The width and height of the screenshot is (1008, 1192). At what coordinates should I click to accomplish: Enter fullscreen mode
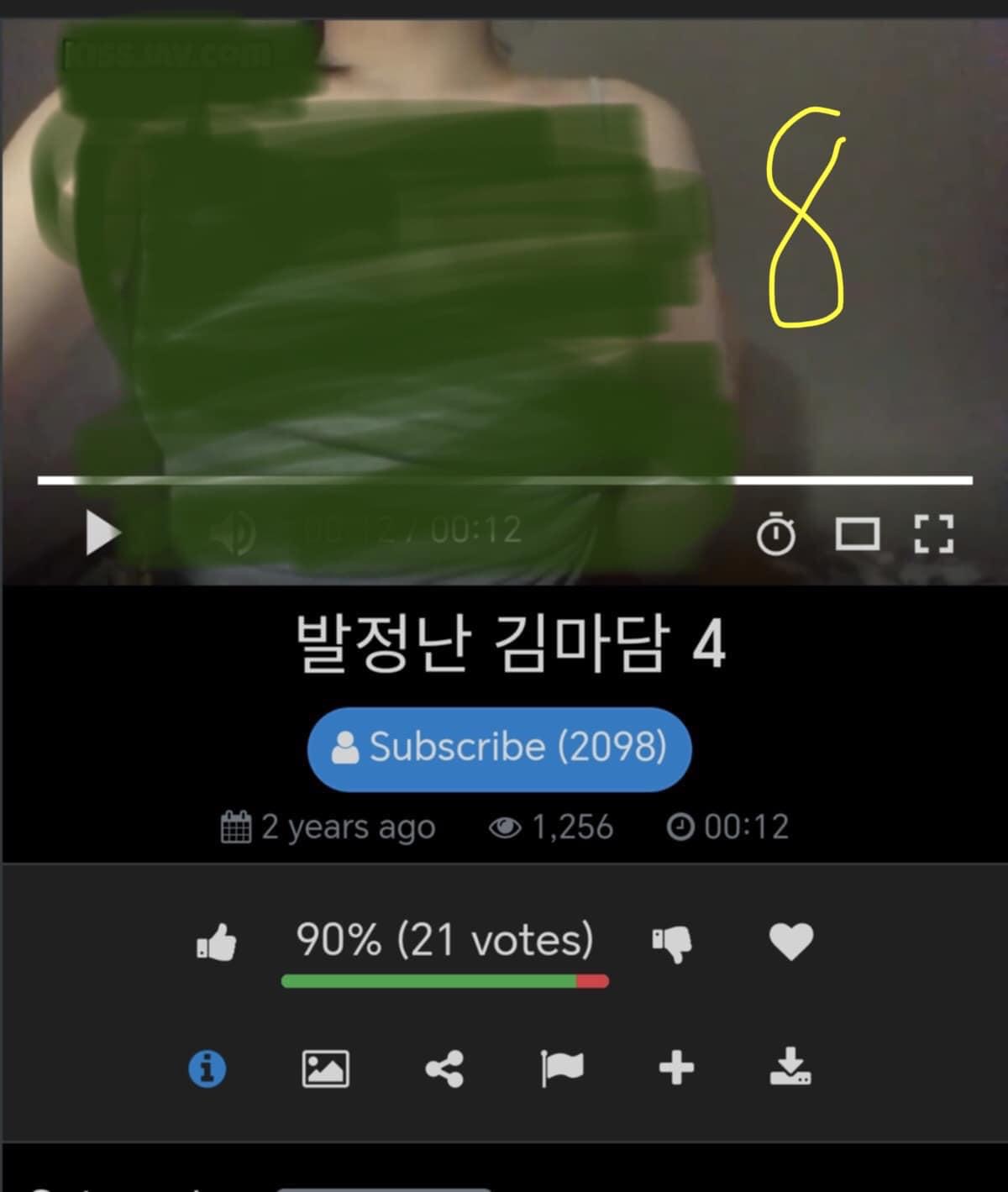pos(934,534)
